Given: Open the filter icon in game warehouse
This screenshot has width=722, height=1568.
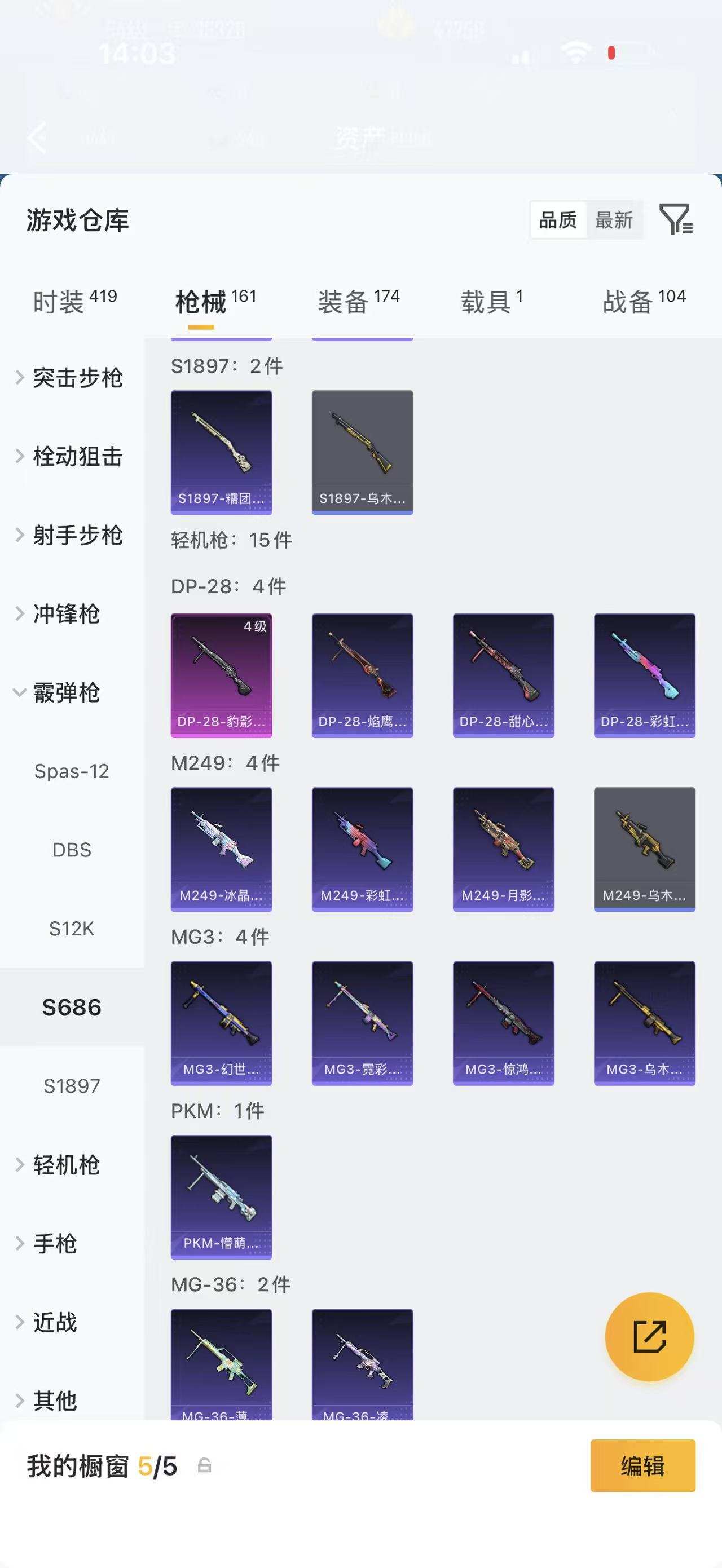Looking at the screenshot, I should coord(676,219).
